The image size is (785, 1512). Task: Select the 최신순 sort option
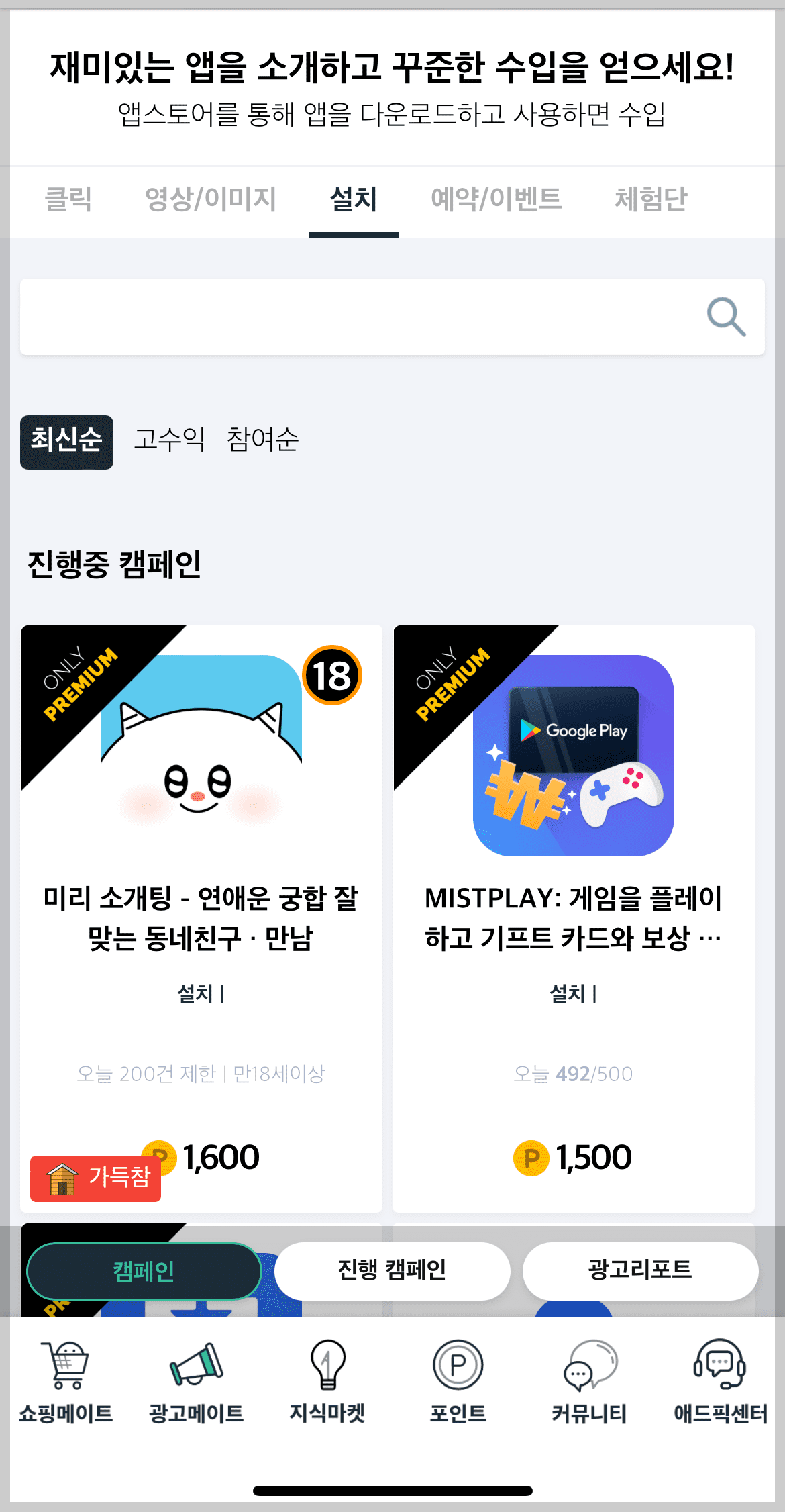point(66,441)
